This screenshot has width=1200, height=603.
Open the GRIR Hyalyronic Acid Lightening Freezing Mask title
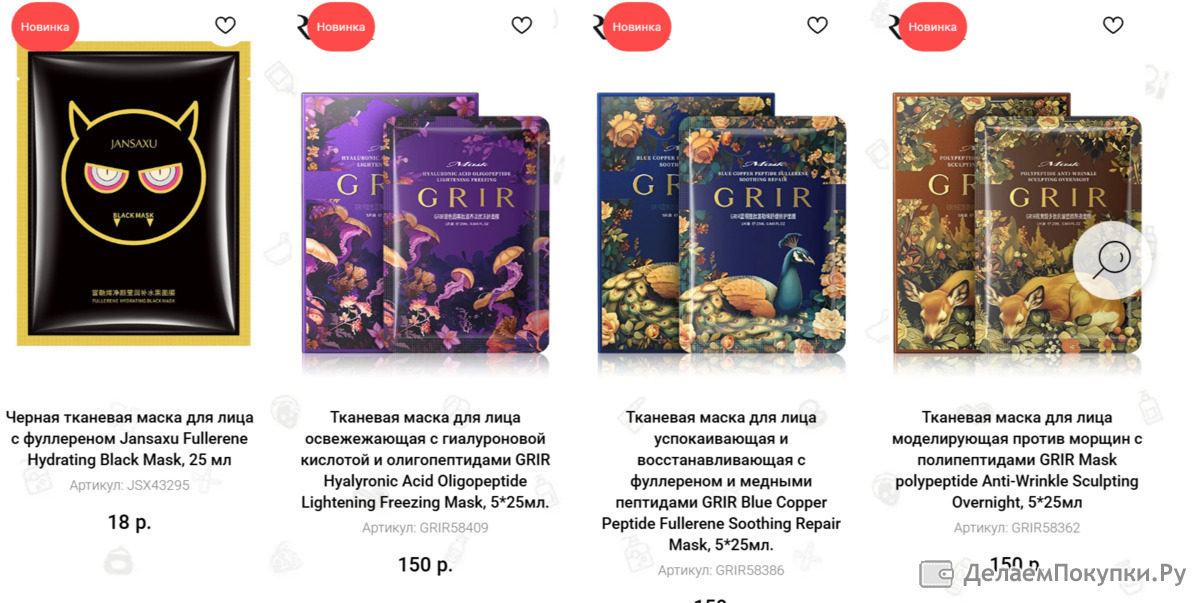pos(426,459)
